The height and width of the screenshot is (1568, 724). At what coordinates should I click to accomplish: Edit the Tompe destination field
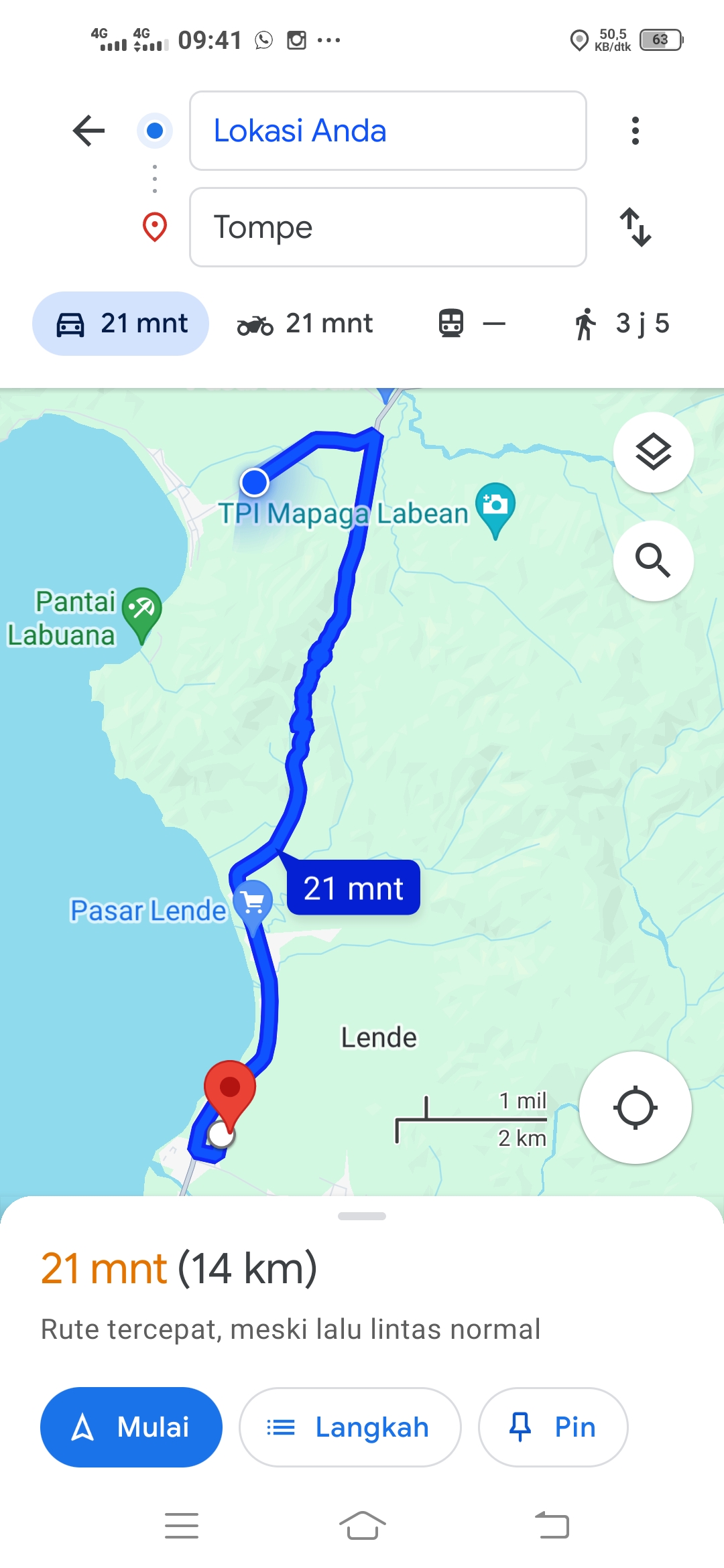[387, 227]
